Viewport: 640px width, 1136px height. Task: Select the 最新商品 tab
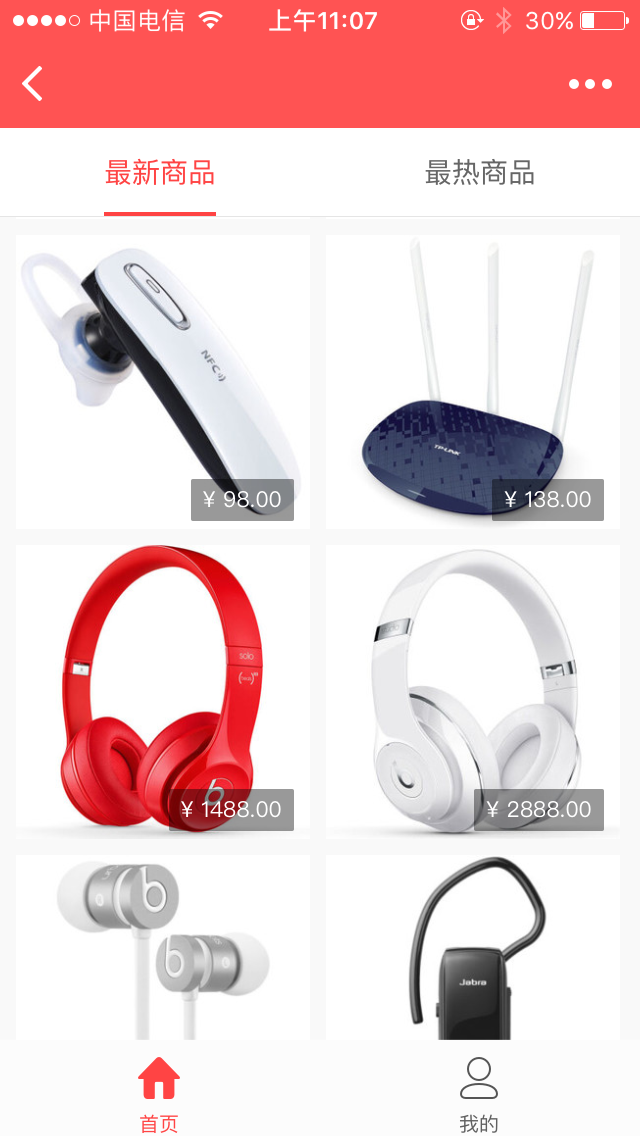[160, 173]
